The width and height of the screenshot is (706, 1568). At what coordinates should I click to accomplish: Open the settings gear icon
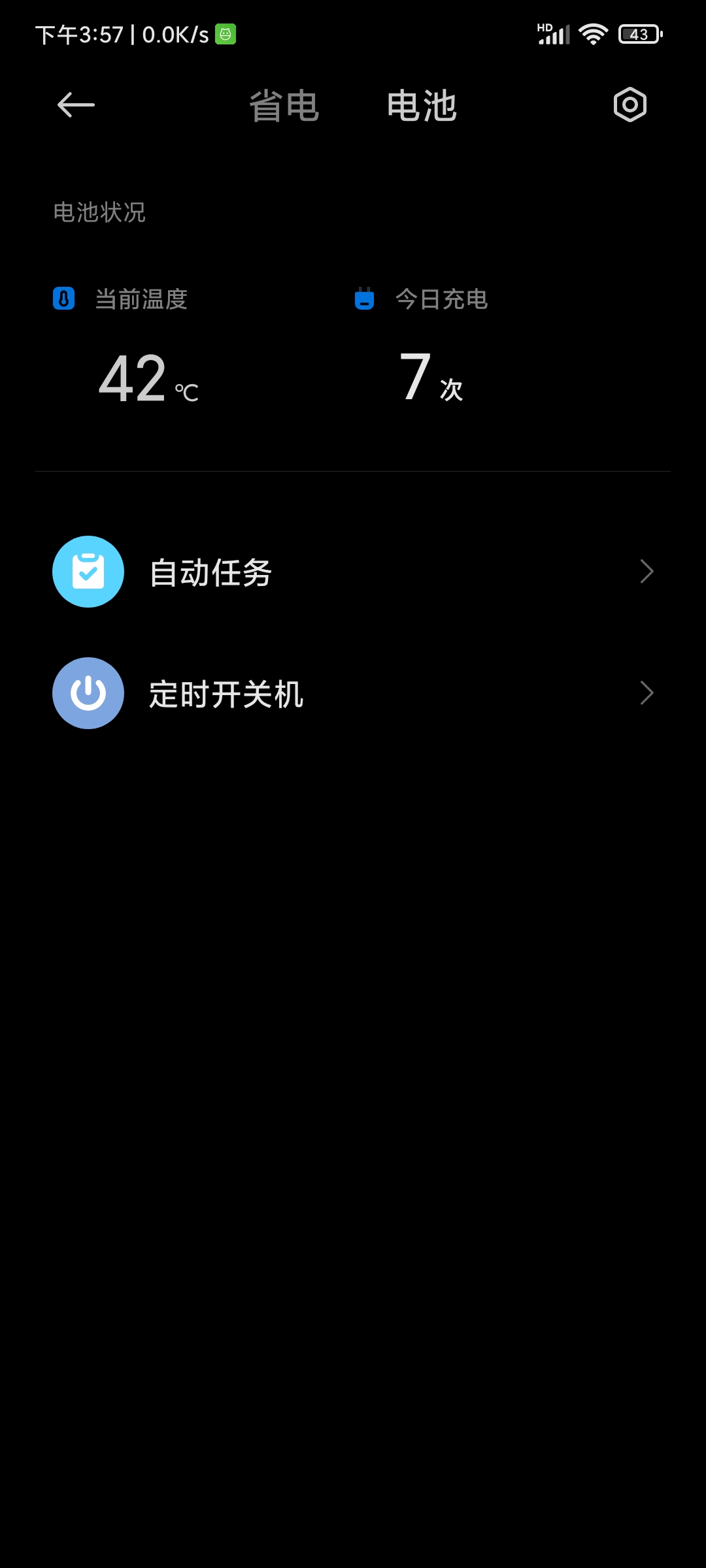point(630,105)
